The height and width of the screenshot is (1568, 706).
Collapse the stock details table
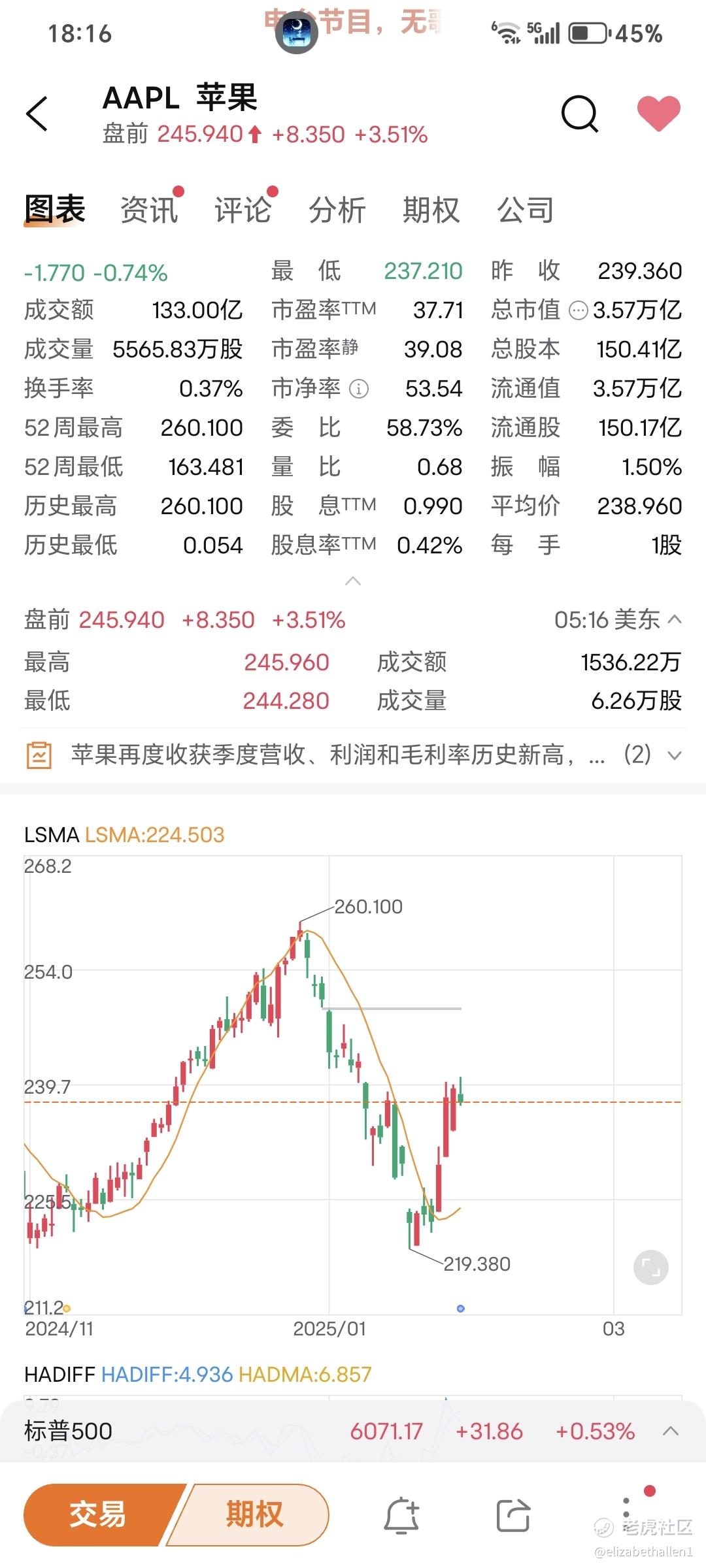pos(353,581)
